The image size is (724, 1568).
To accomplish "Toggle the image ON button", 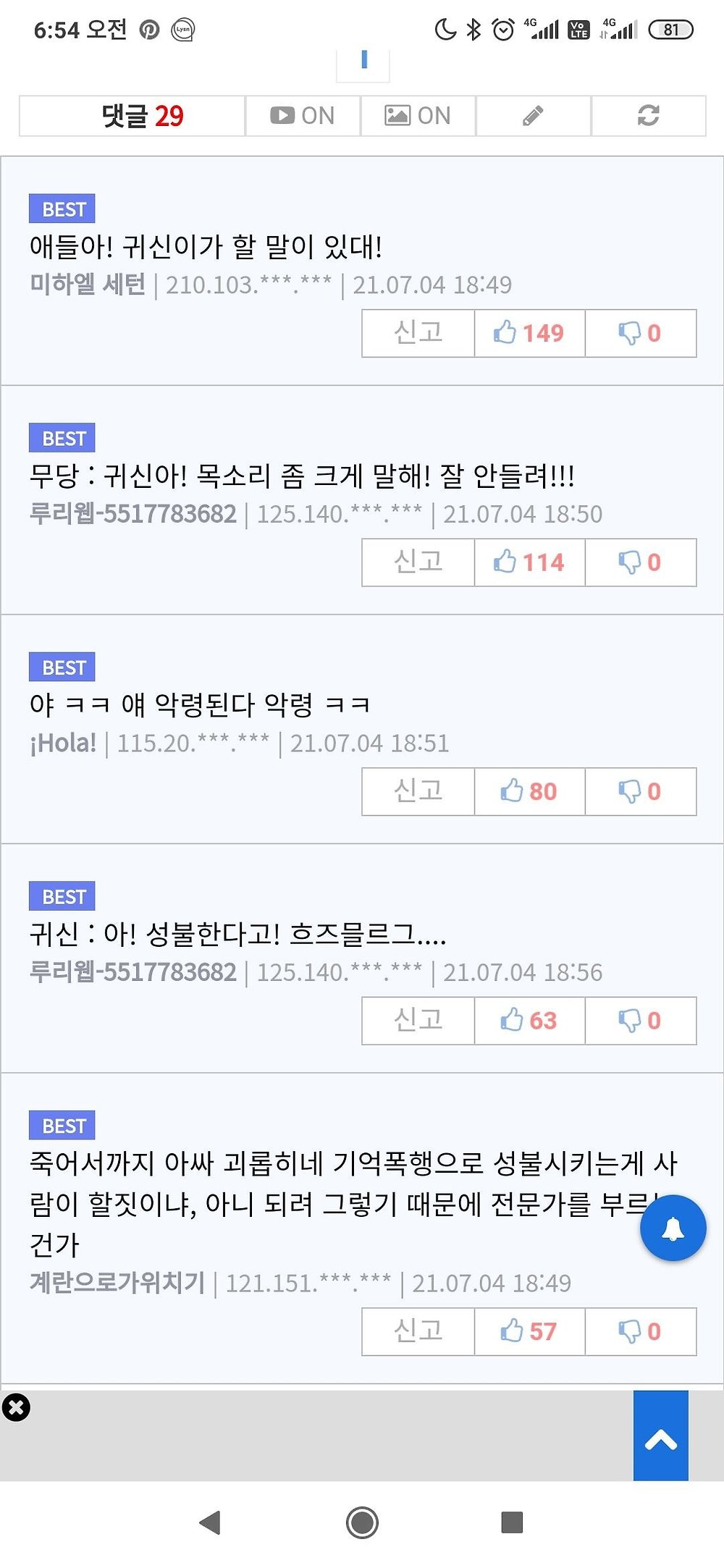I will tap(418, 116).
